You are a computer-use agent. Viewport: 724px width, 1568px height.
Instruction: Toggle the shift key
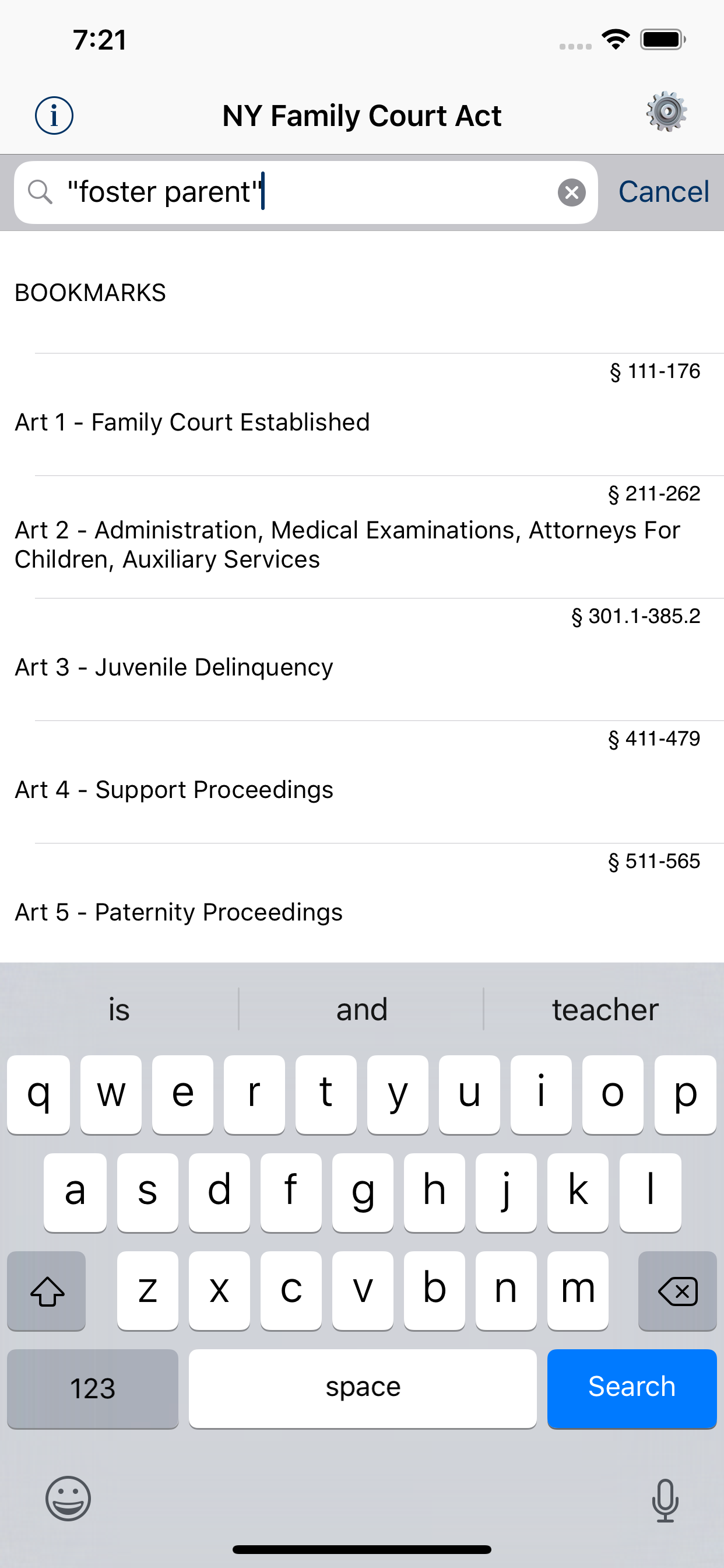coord(46,1291)
